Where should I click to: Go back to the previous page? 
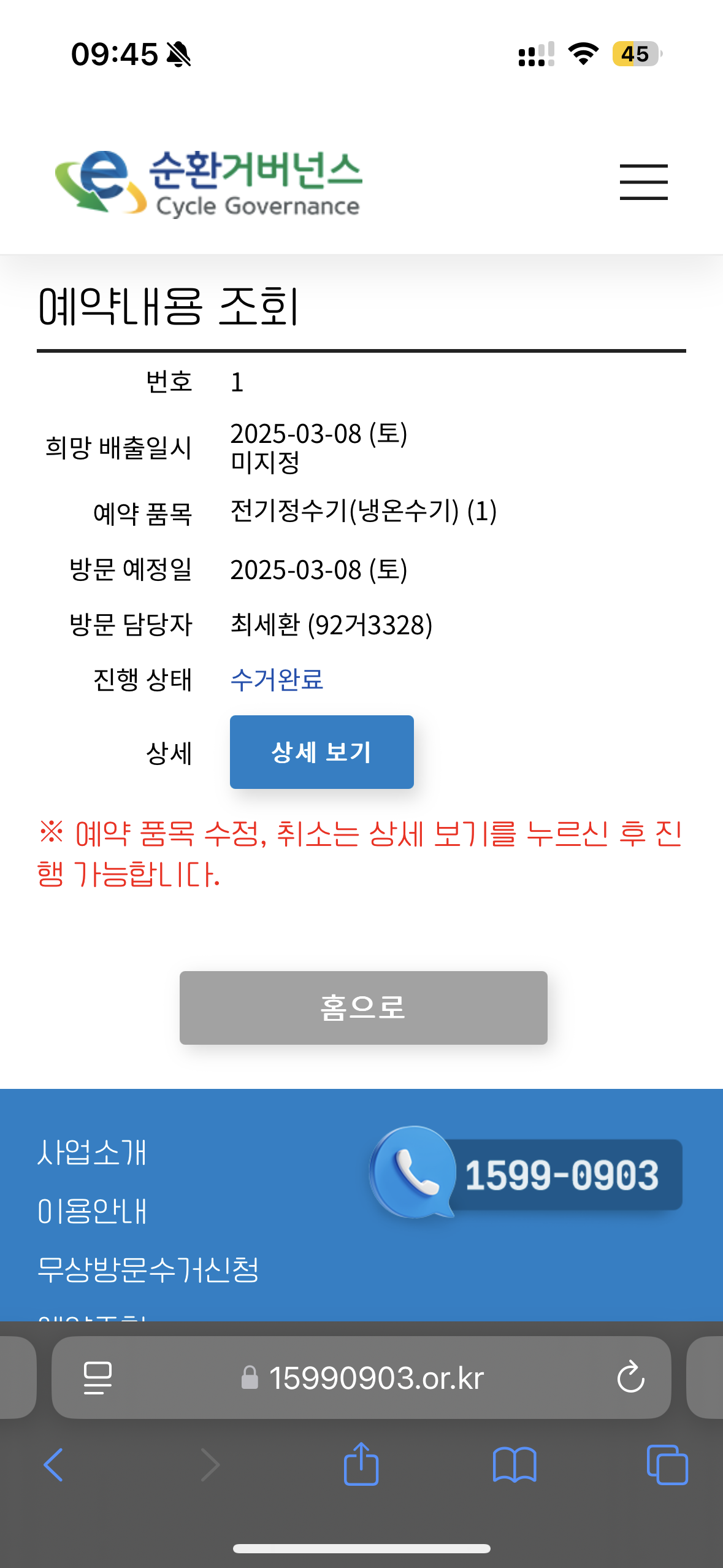click(x=53, y=1465)
